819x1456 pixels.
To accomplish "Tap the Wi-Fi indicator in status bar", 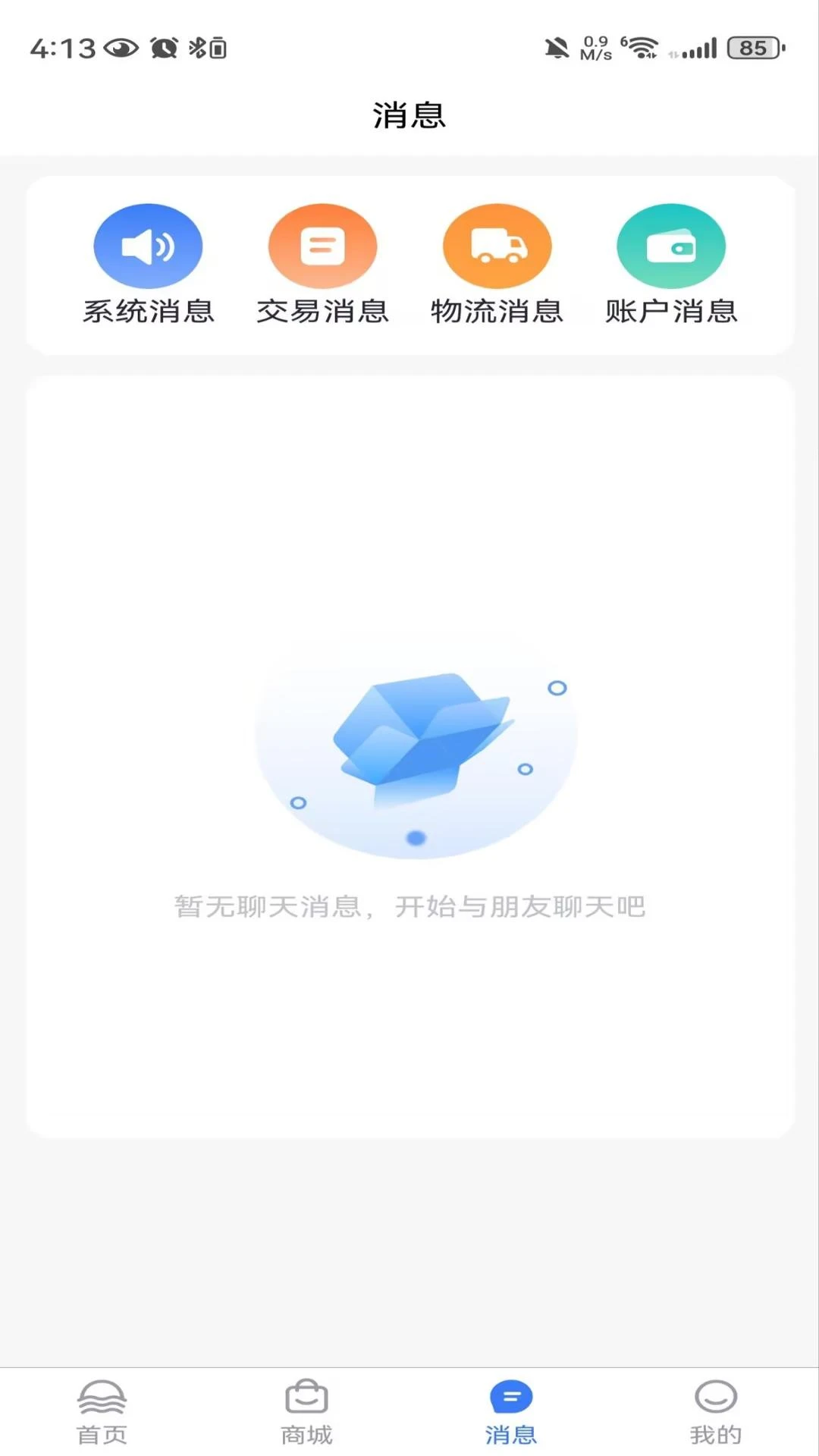I will click(641, 48).
